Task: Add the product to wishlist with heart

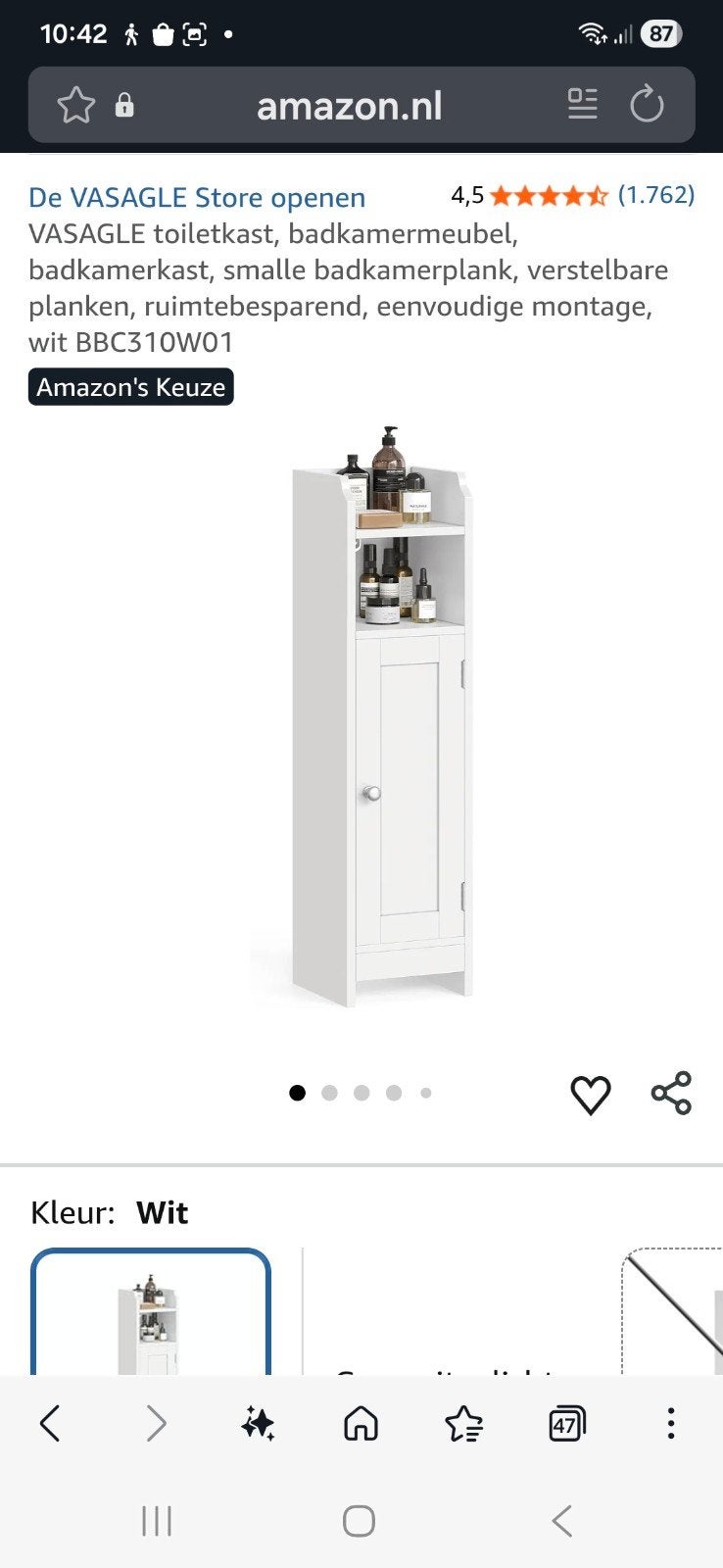Action: (591, 1094)
